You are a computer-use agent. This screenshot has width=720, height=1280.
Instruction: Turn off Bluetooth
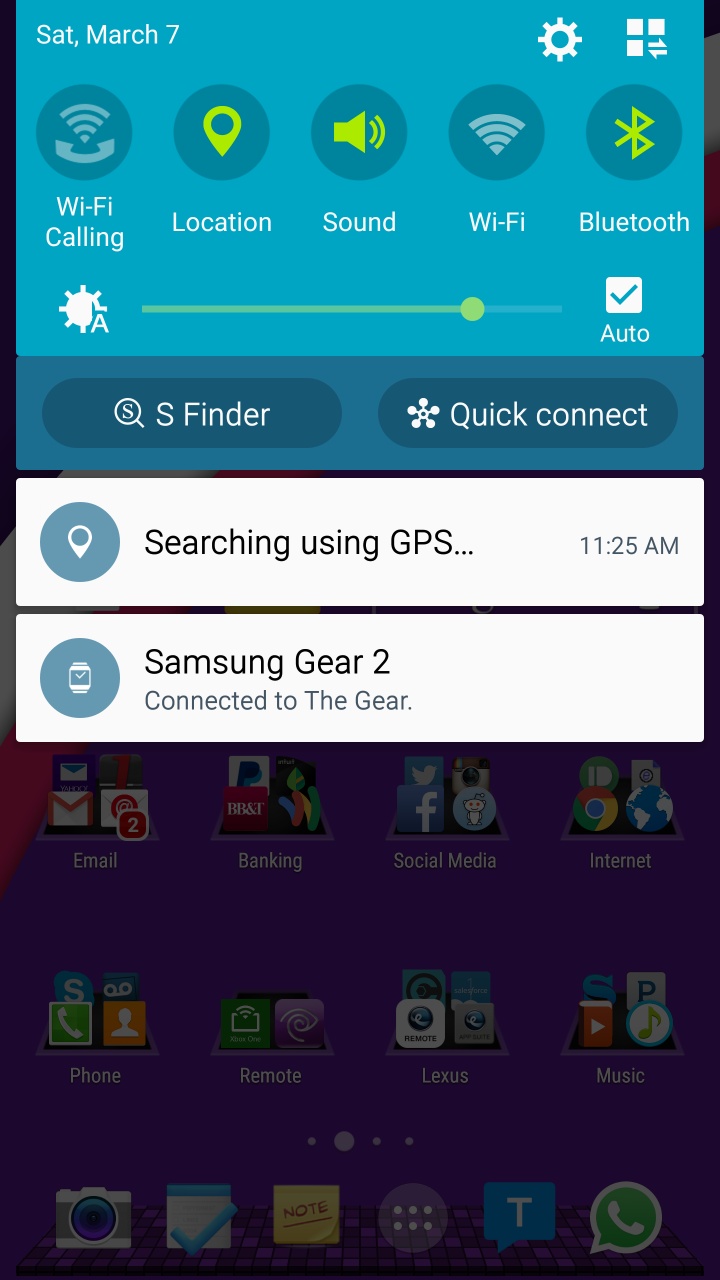click(x=634, y=133)
